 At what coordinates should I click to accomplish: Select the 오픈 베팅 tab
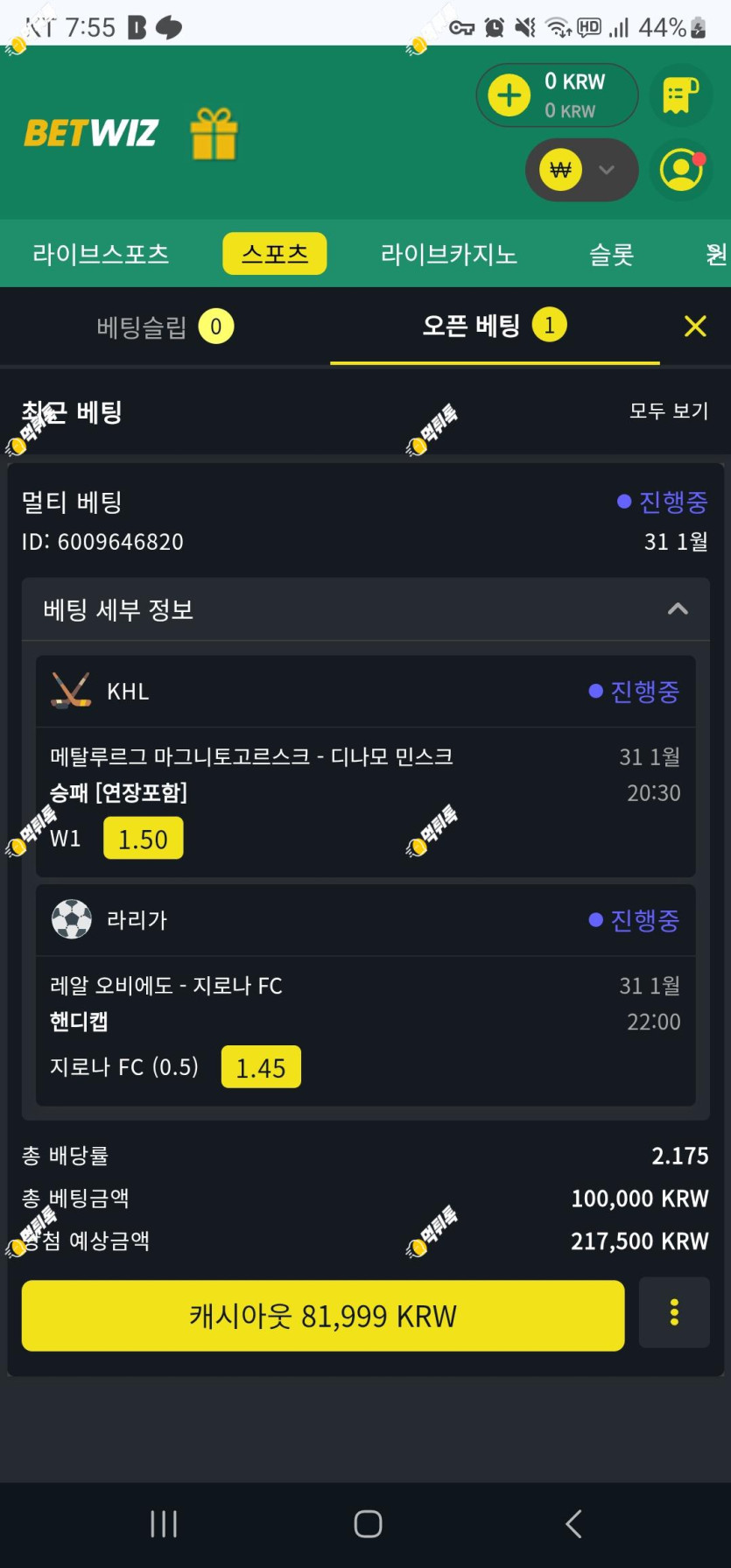495,326
